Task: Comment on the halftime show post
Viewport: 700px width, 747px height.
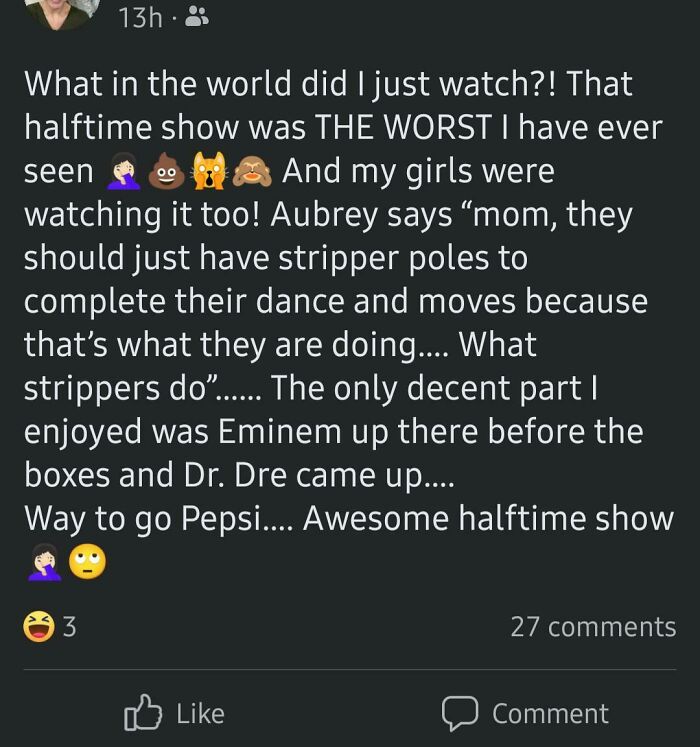Action: 525,713
